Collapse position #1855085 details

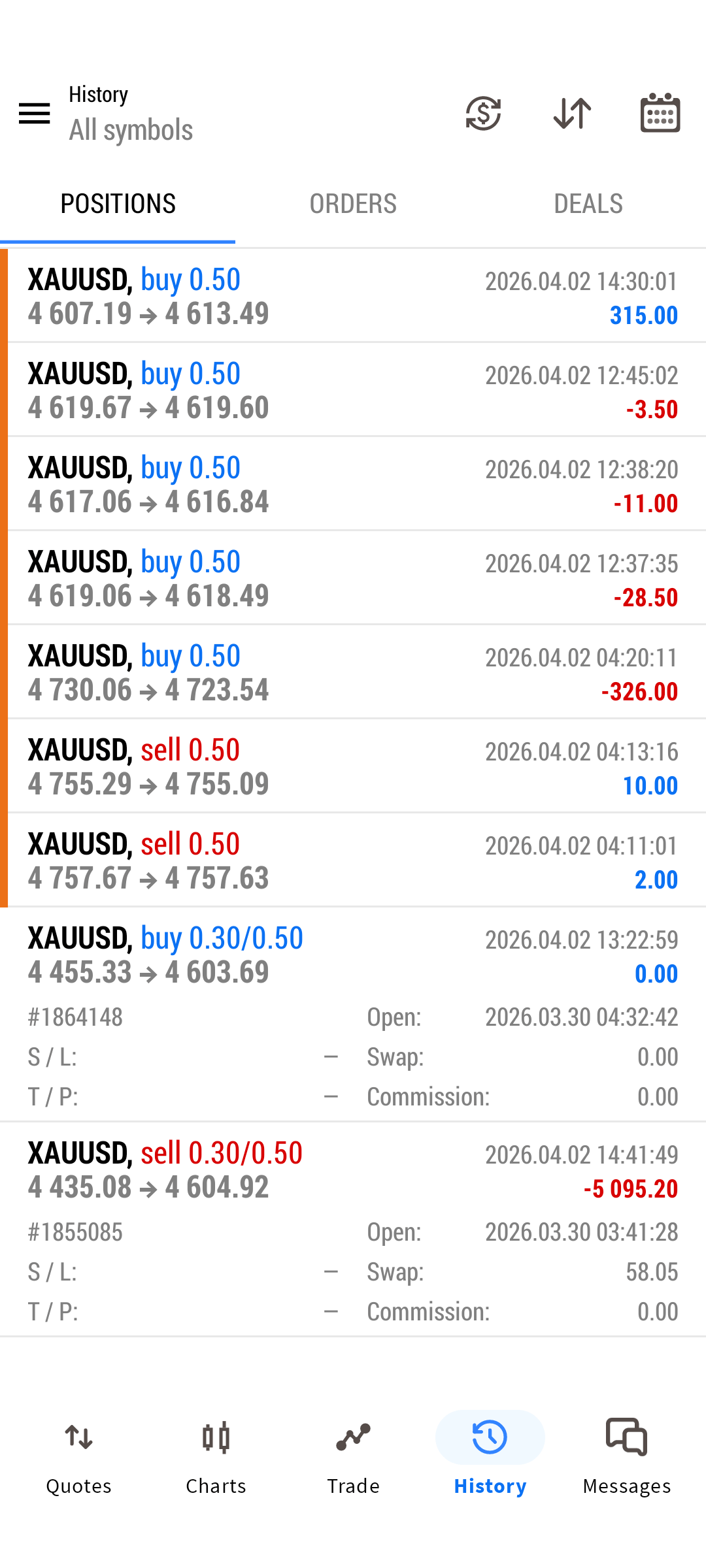pyautogui.click(x=353, y=1170)
